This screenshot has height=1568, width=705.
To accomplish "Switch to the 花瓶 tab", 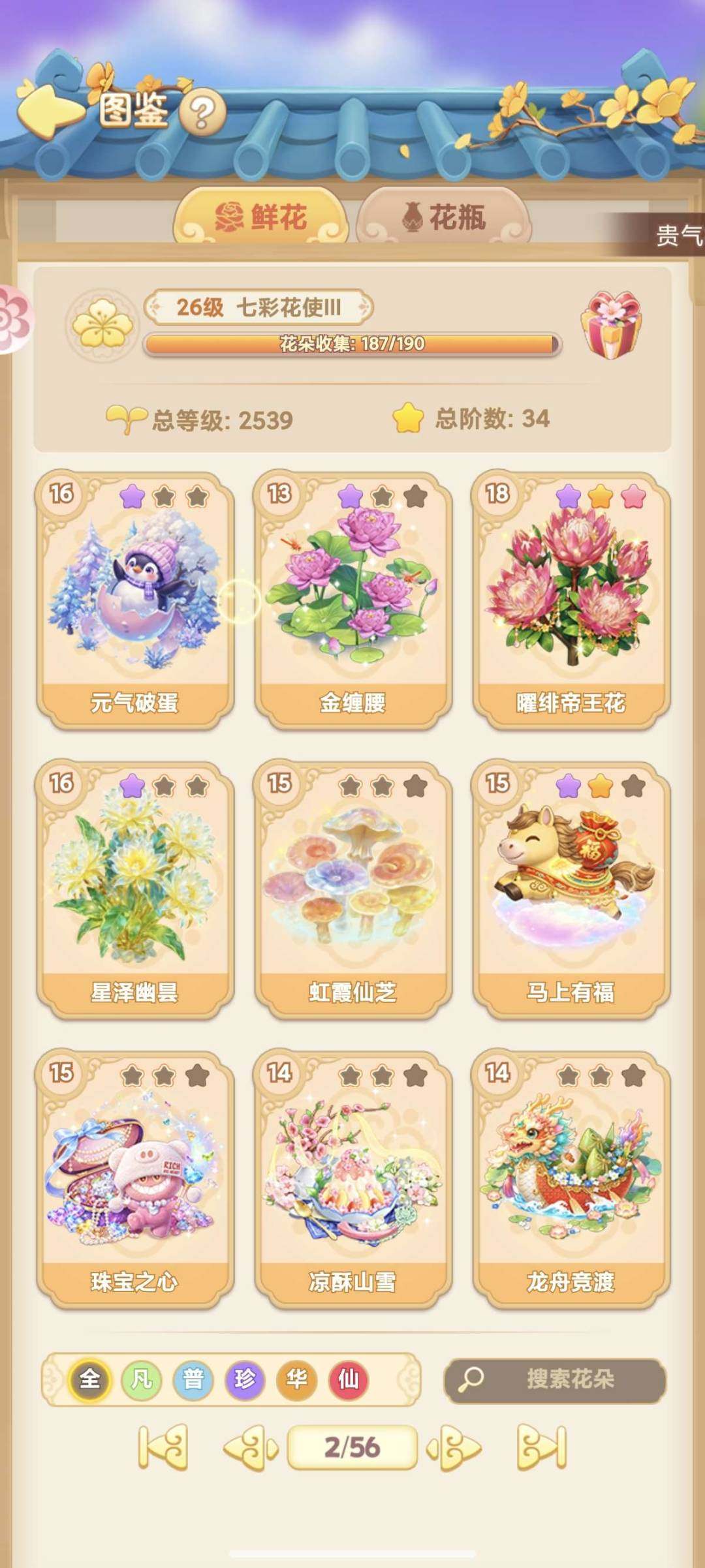I will tap(445, 217).
